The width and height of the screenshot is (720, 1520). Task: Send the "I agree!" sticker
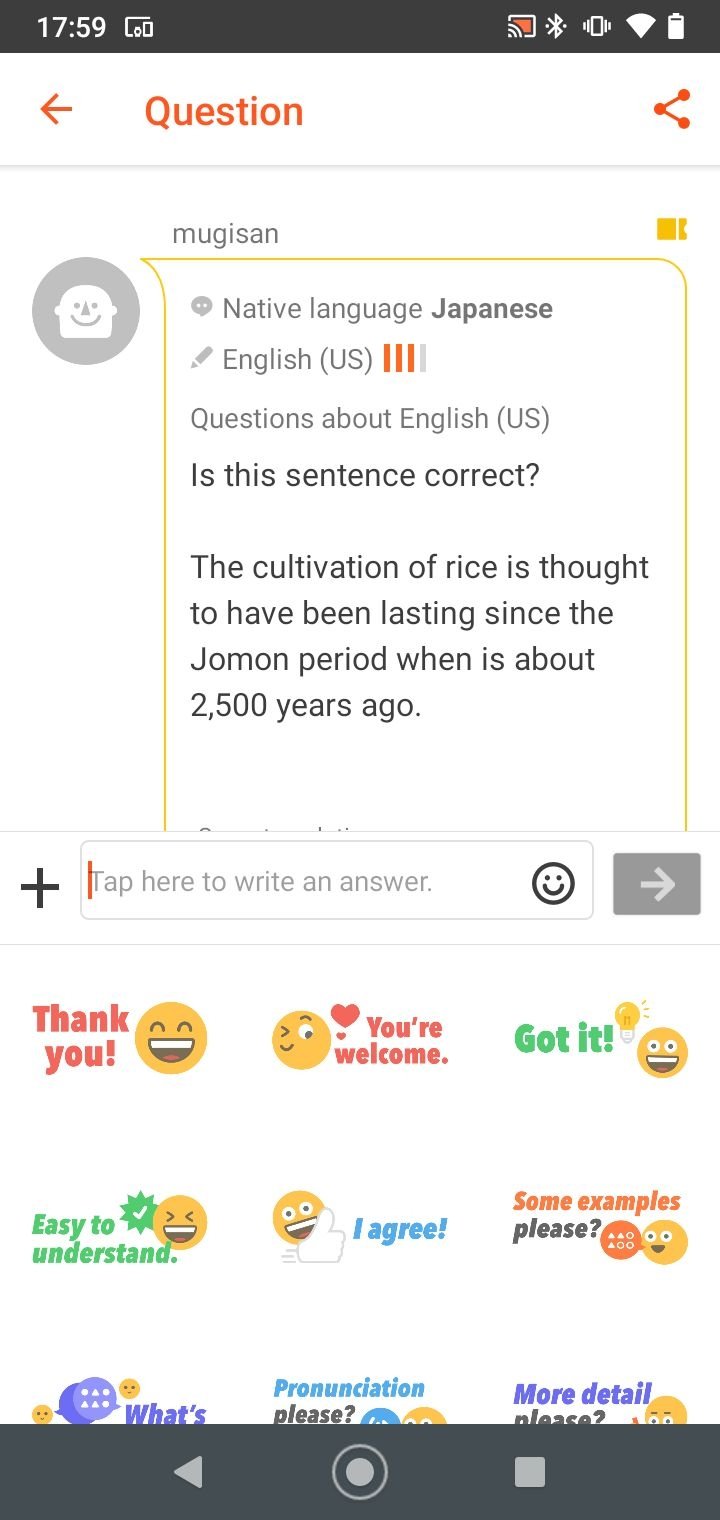(x=360, y=1227)
